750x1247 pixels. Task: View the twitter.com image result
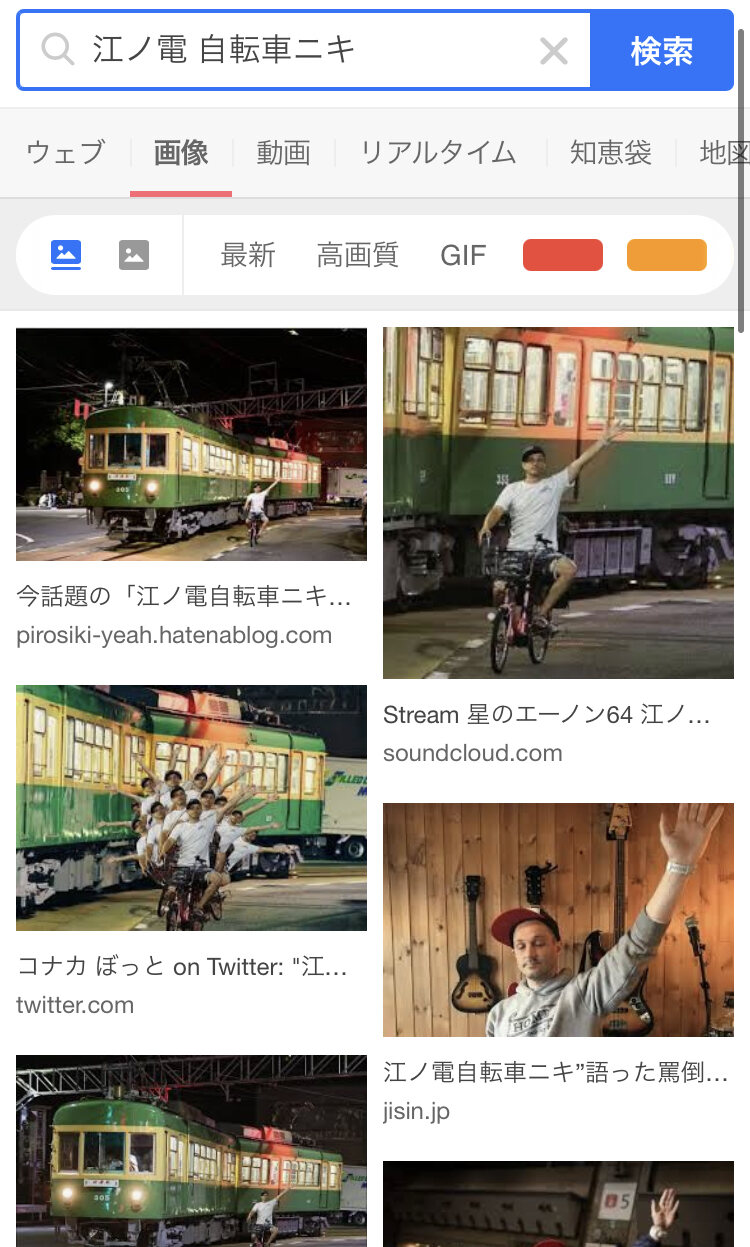pos(191,808)
